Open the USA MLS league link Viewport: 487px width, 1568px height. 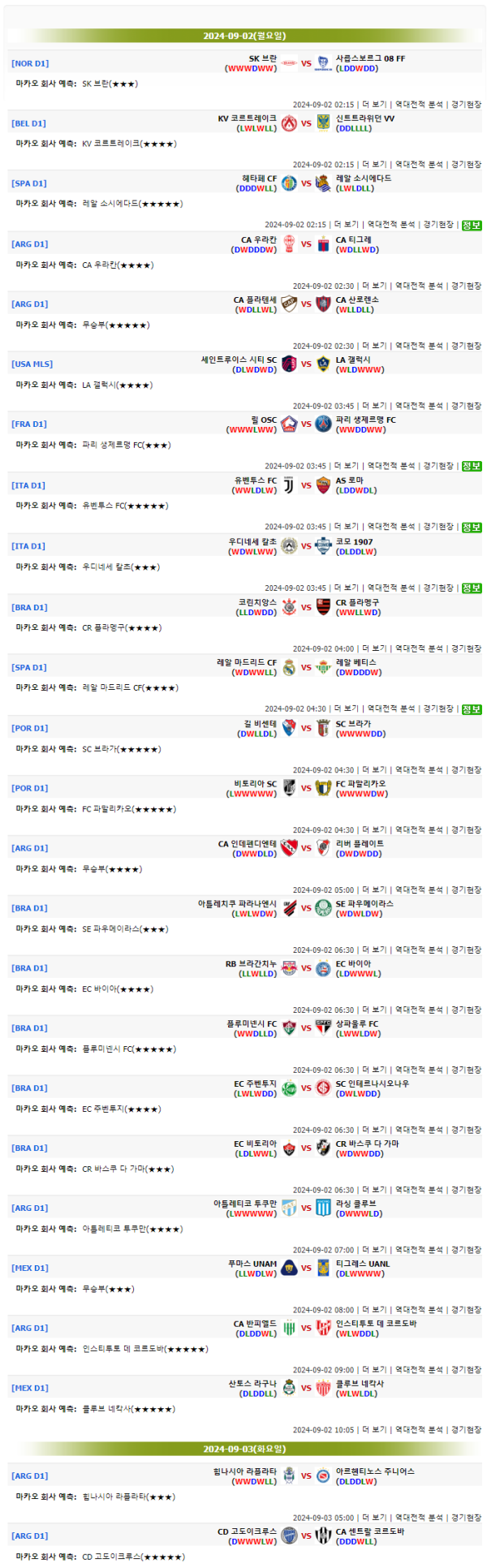pos(32,364)
